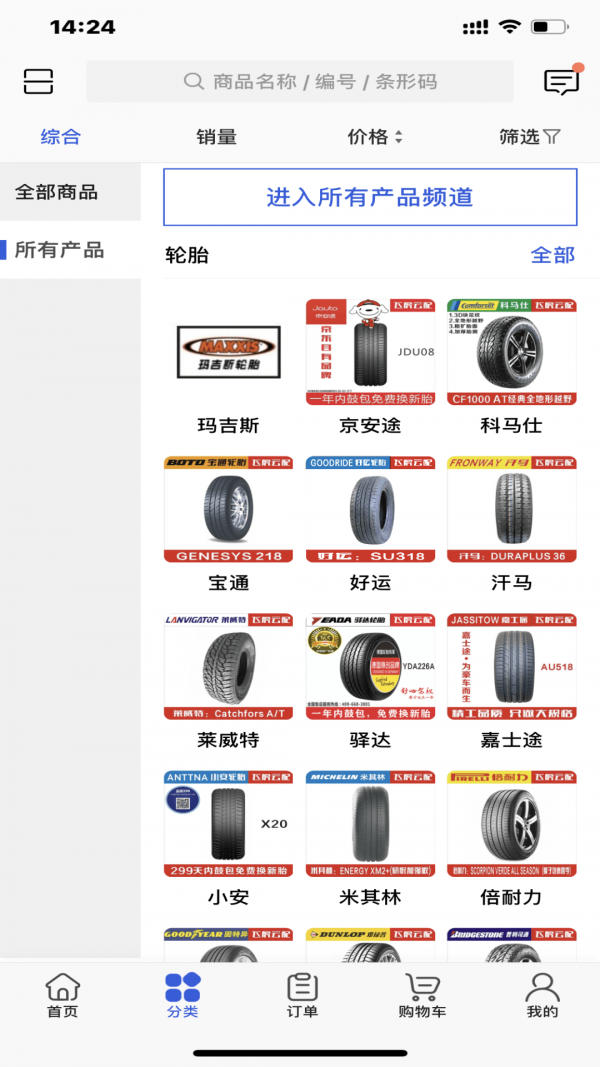The width and height of the screenshot is (600, 1067).
Task: Switch to the 我的 tab
Action: click(542, 996)
